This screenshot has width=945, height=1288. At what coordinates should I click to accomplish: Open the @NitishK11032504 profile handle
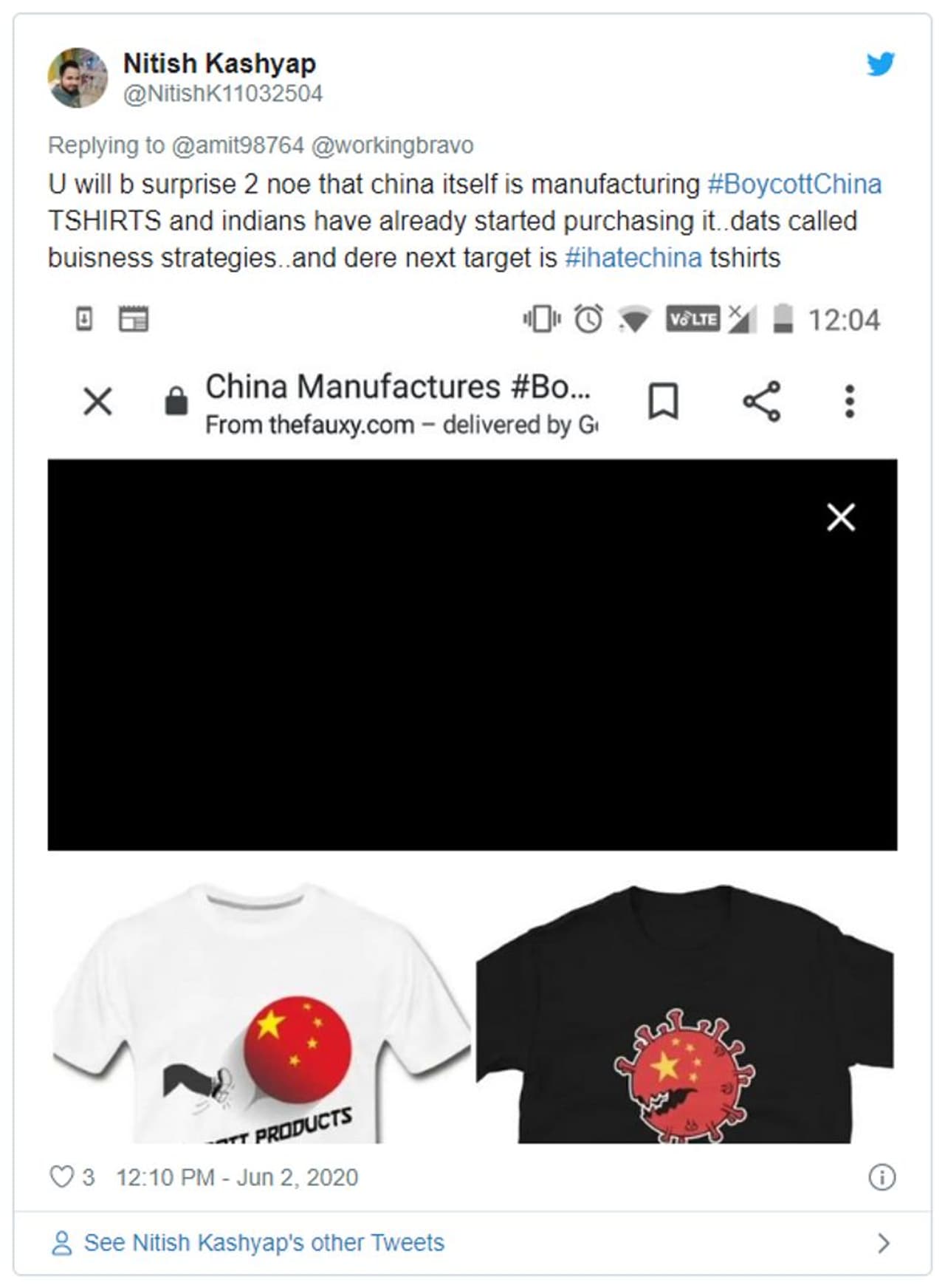222,94
